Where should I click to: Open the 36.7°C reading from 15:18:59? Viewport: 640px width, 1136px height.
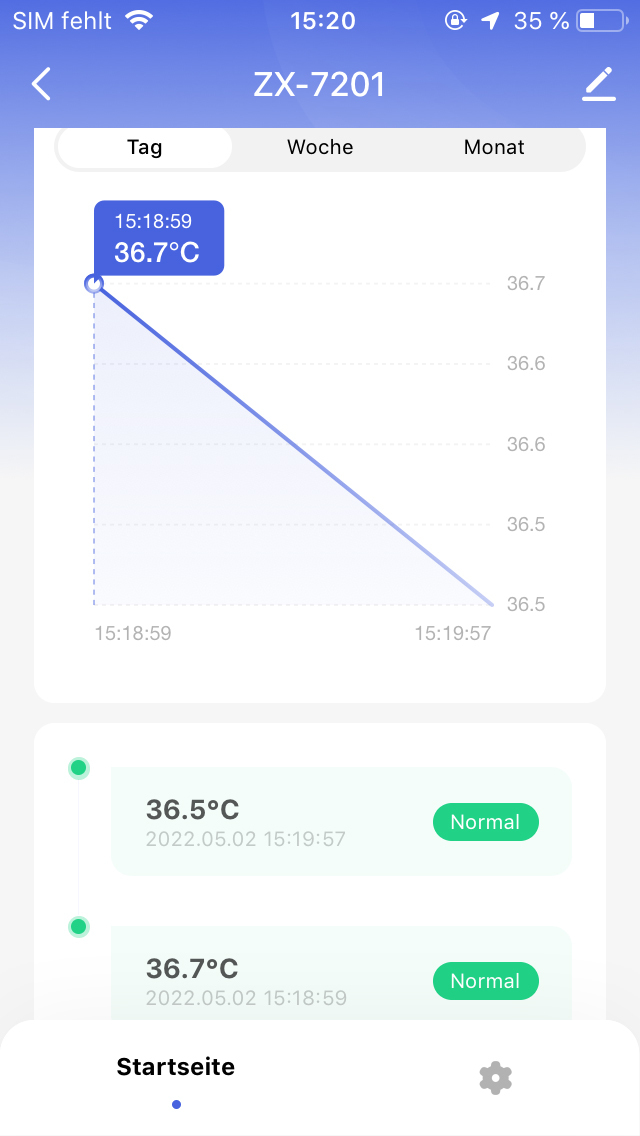click(340, 980)
